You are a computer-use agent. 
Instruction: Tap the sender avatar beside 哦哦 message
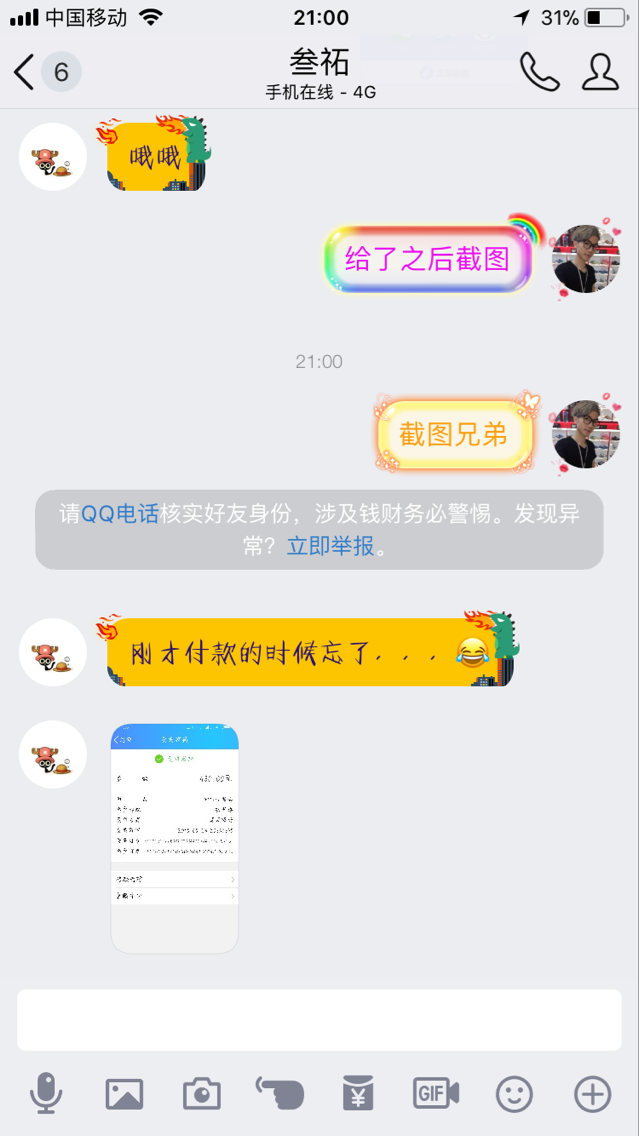click(x=53, y=157)
